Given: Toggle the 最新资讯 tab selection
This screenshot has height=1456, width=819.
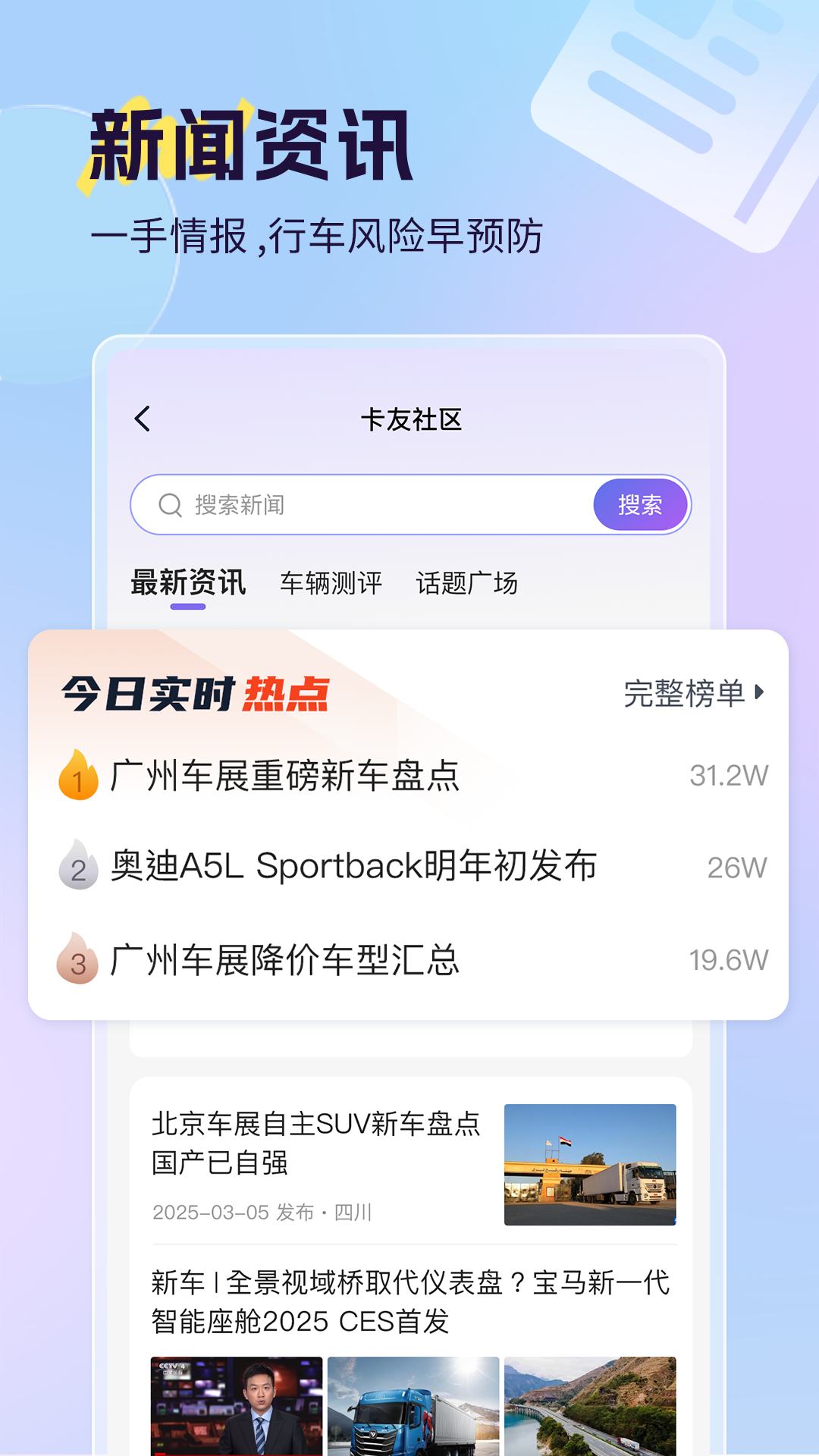Looking at the screenshot, I should click(187, 582).
